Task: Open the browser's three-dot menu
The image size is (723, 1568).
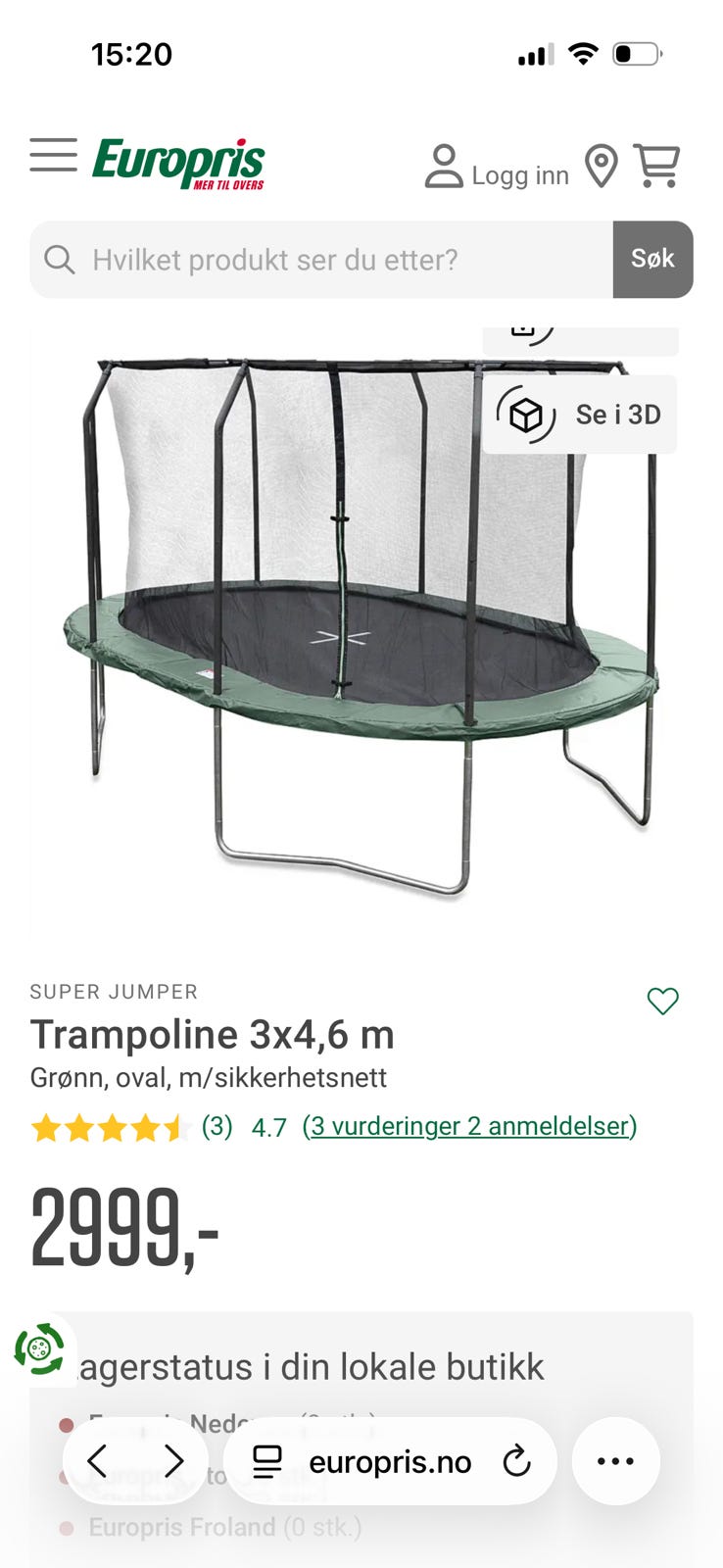Action: click(615, 1461)
